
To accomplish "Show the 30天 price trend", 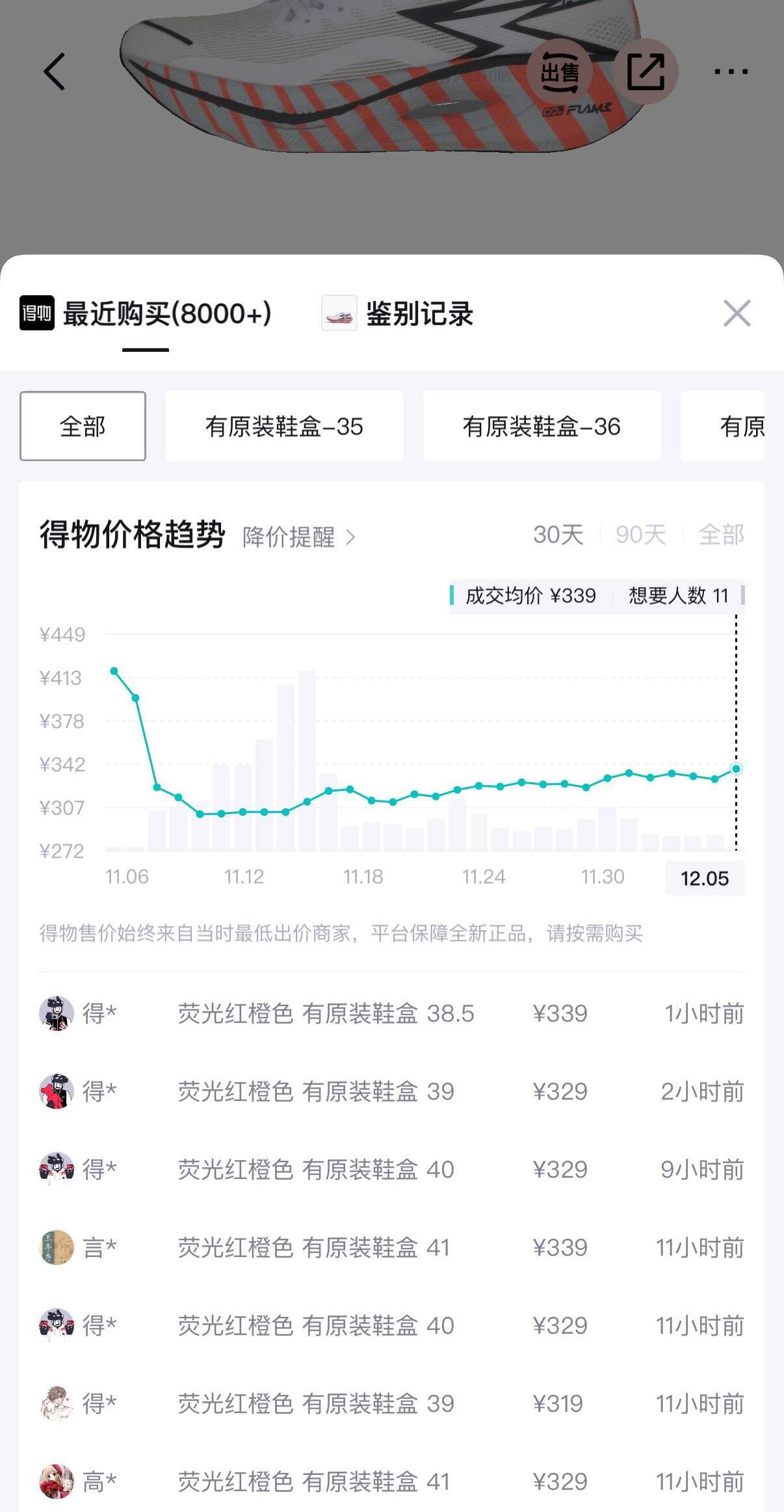I will pyautogui.click(x=558, y=535).
